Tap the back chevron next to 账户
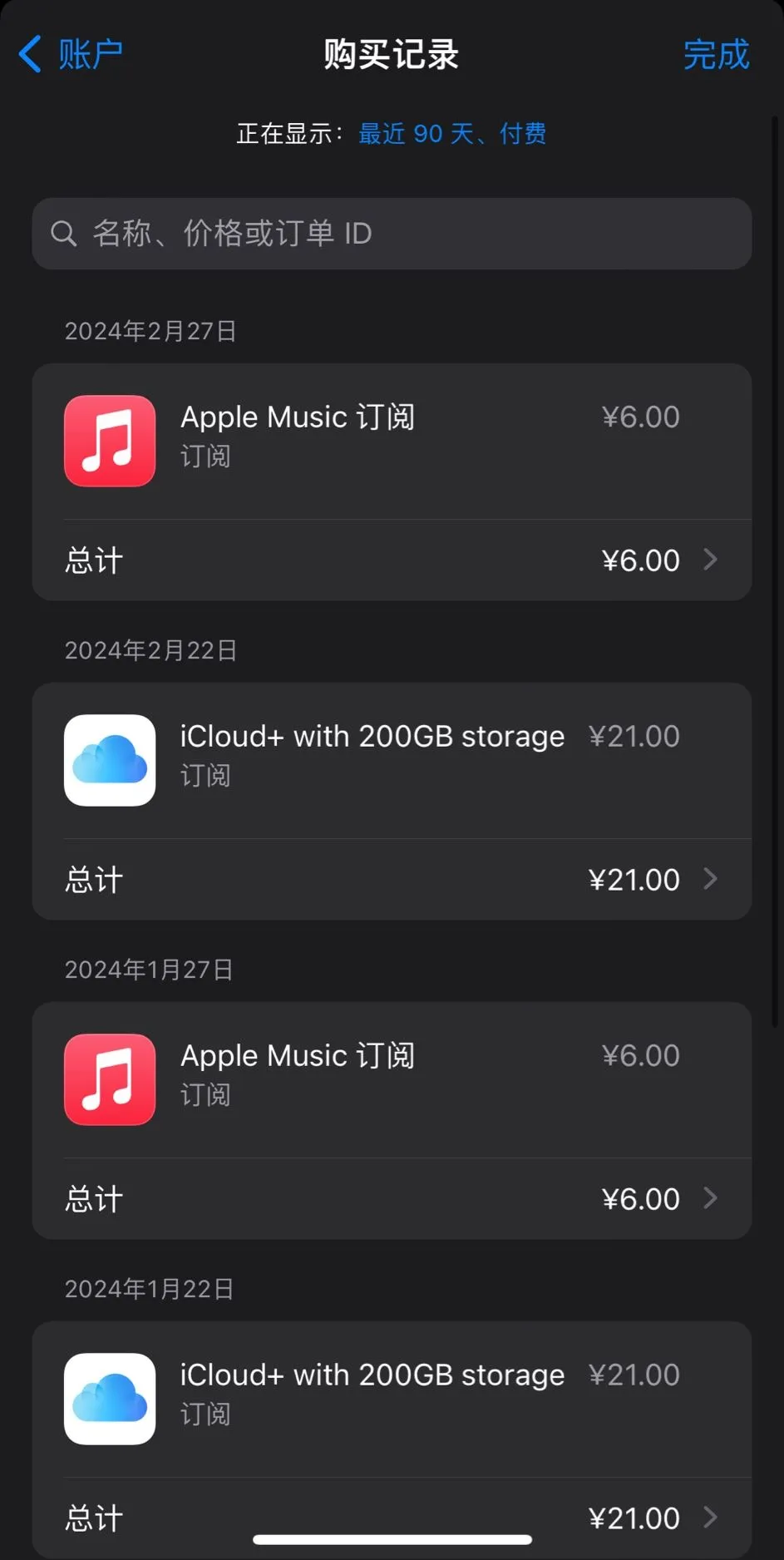This screenshot has height=1560, width=784. tap(30, 53)
